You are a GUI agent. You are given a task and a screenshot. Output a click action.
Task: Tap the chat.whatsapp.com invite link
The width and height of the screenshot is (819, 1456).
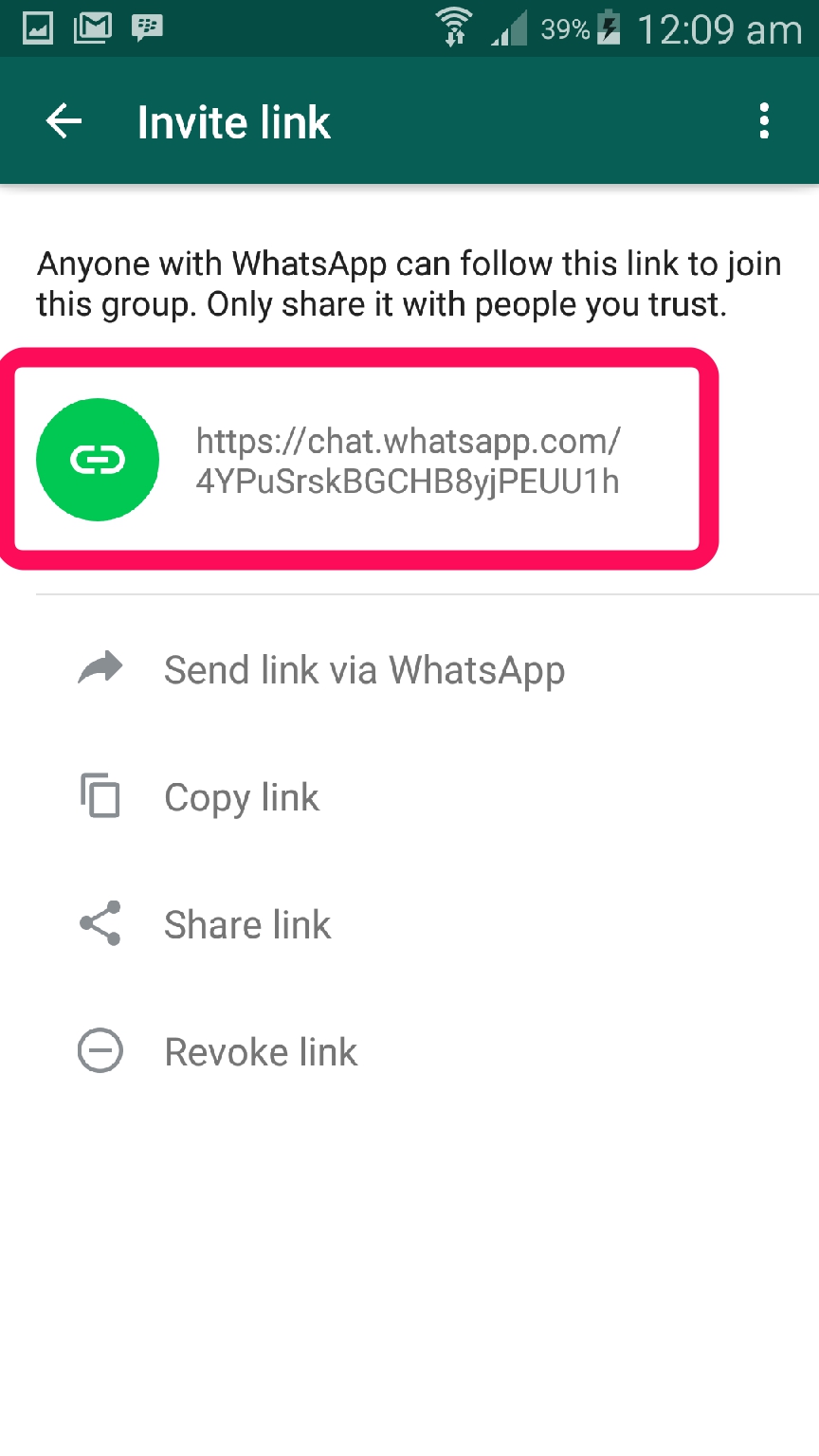pyautogui.click(x=408, y=462)
